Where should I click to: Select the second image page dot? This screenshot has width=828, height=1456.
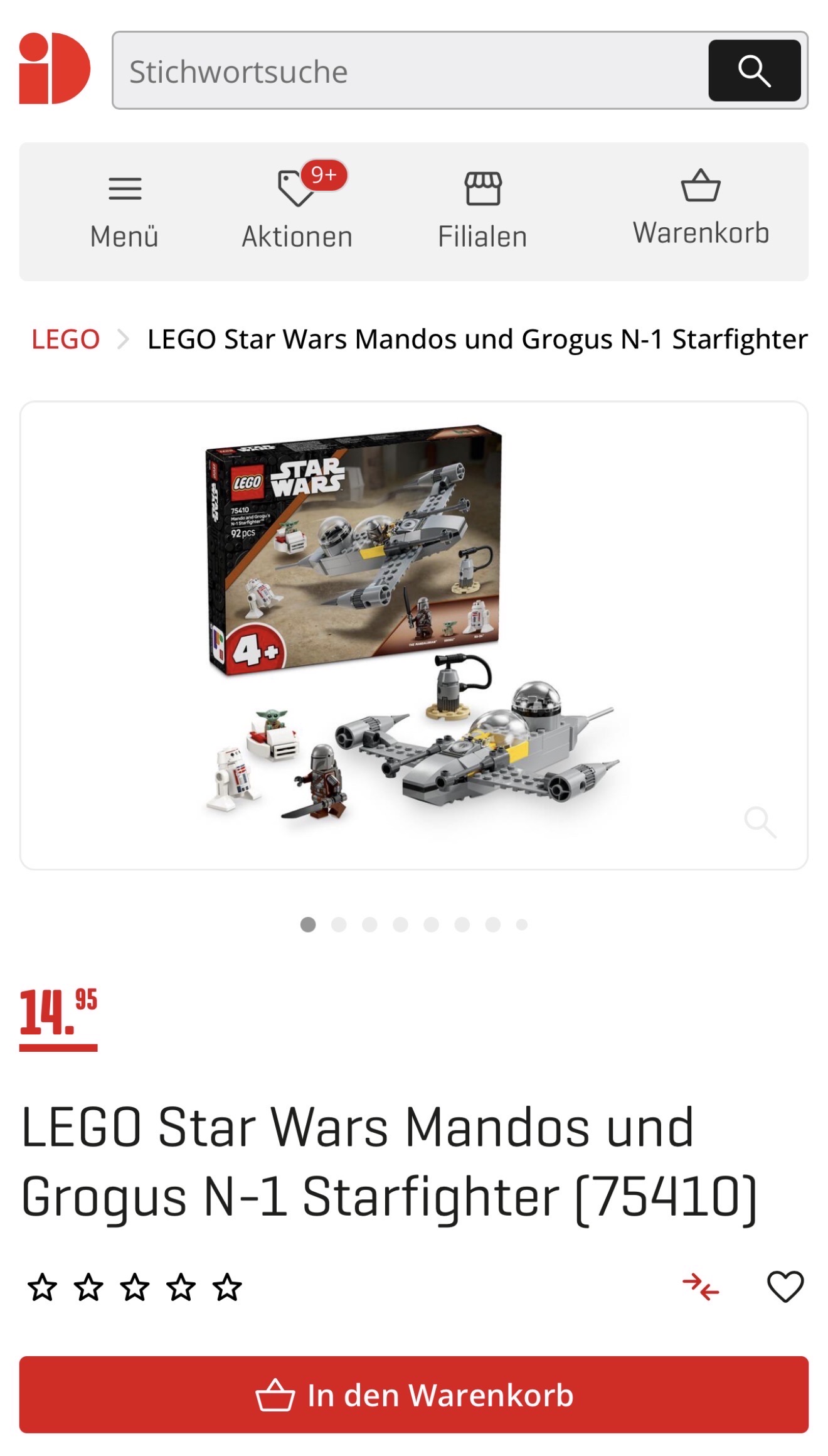(x=339, y=924)
